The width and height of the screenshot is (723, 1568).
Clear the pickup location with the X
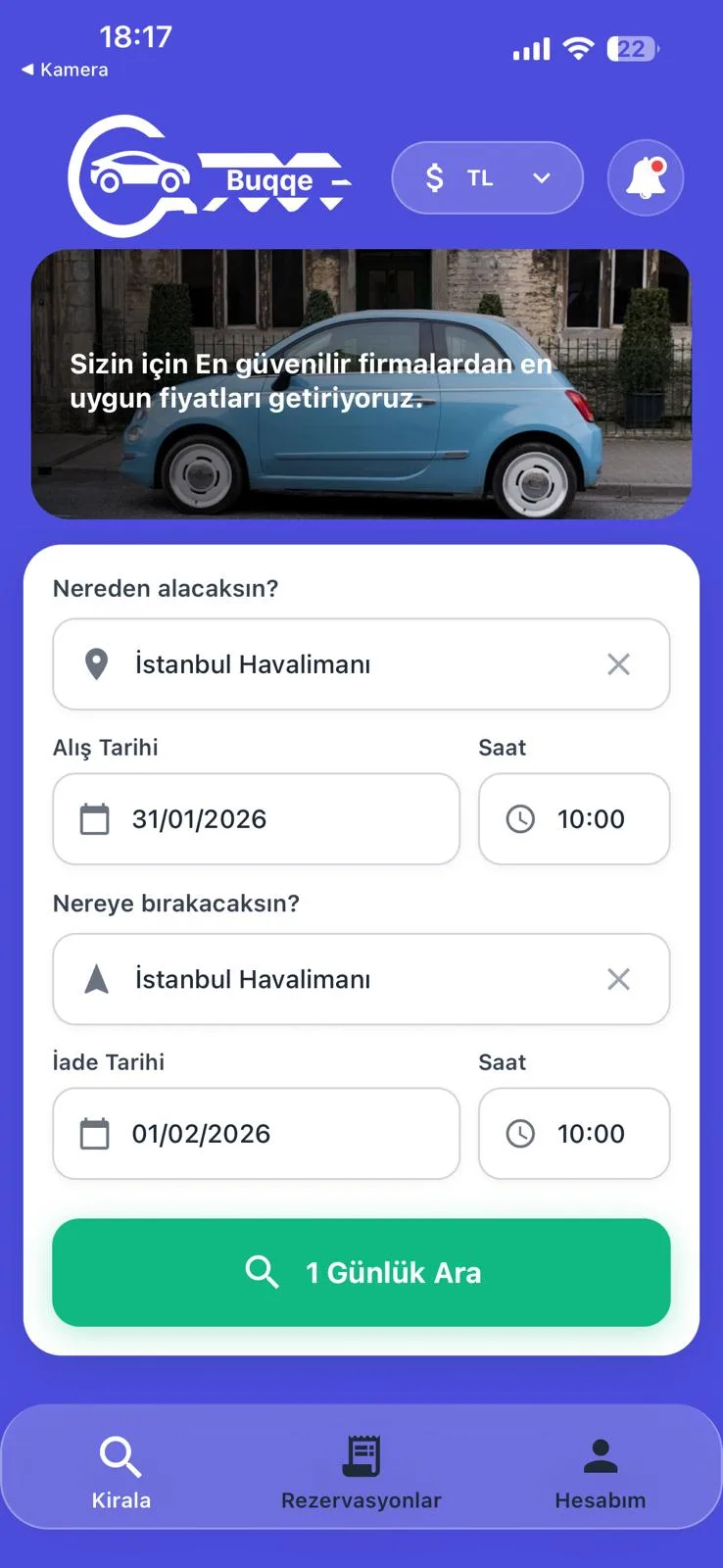618,663
